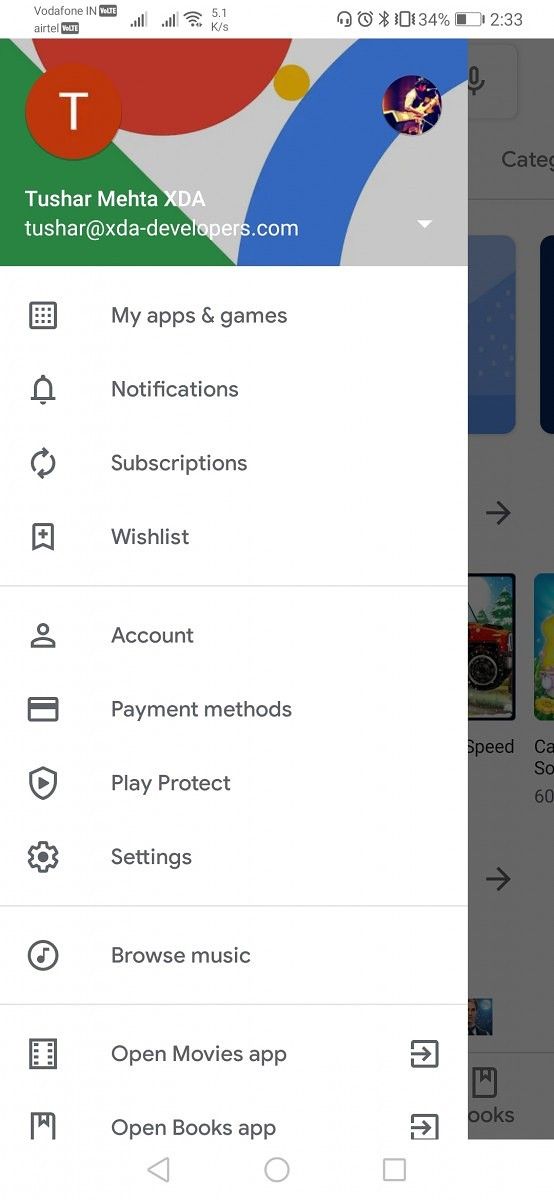Open Play Protect
Screen dimensions: 554x1200
click(234, 784)
